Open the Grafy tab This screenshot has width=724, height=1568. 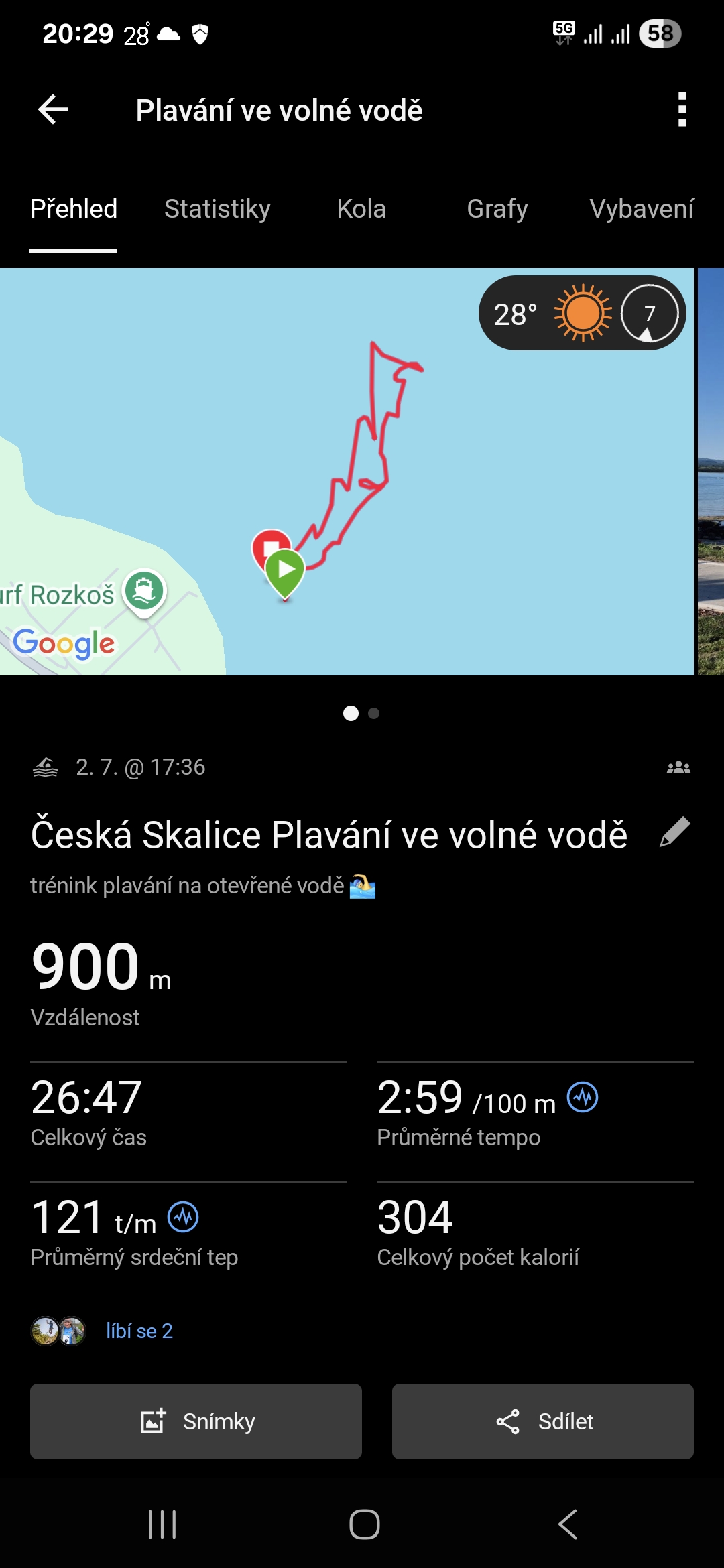pos(497,209)
